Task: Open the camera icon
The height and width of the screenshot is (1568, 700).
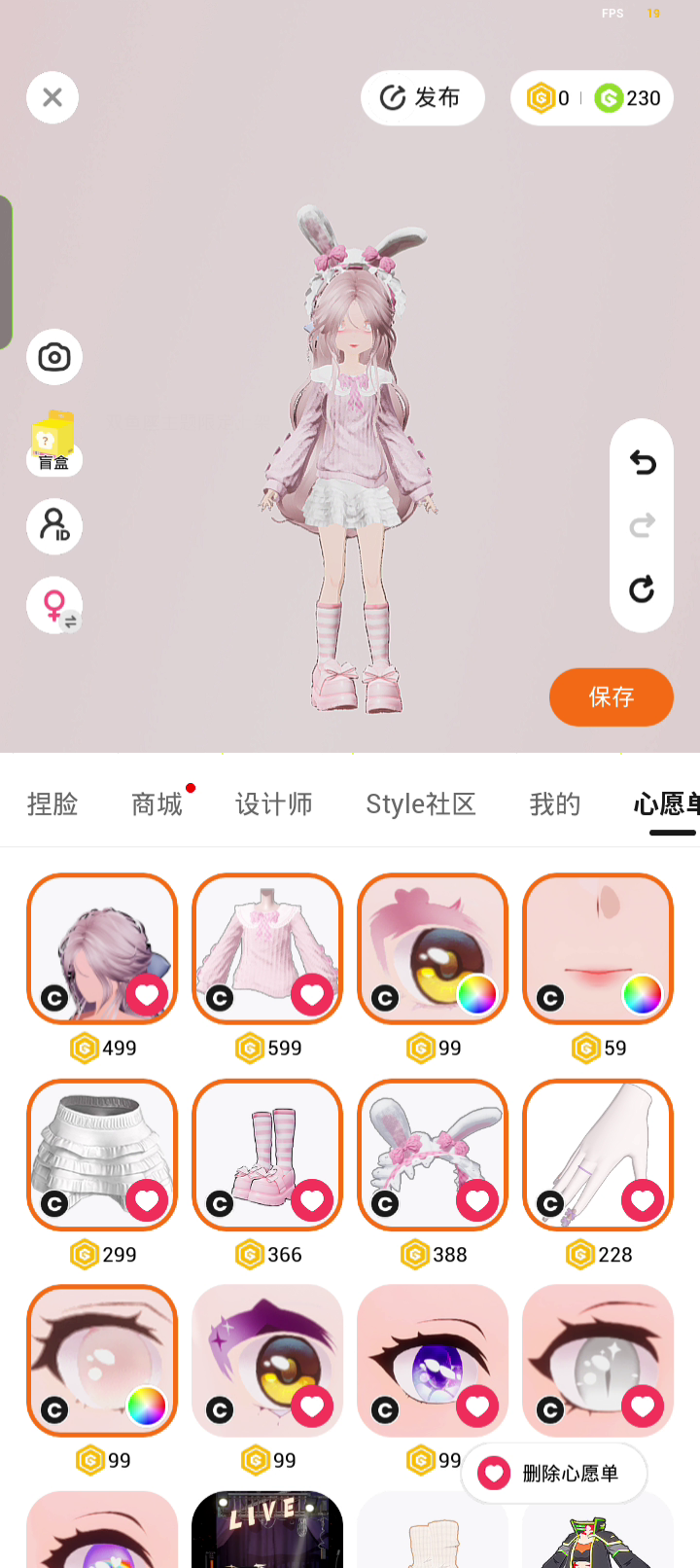Action: 54,357
